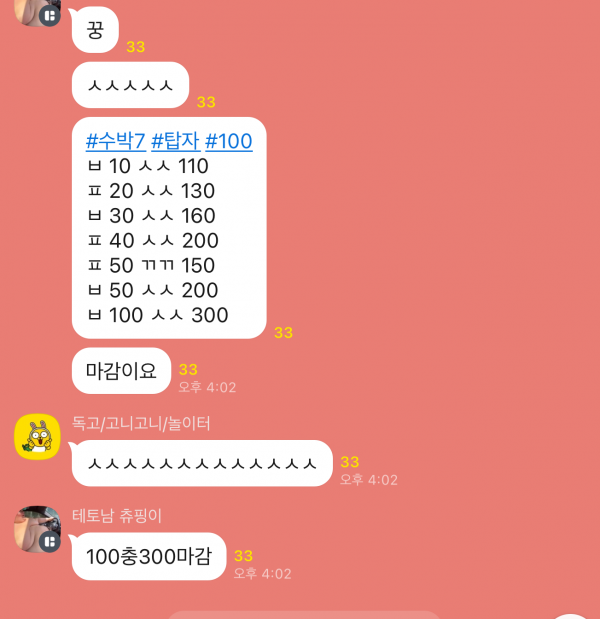Tap the #100 hashtag link

(x=228, y=141)
